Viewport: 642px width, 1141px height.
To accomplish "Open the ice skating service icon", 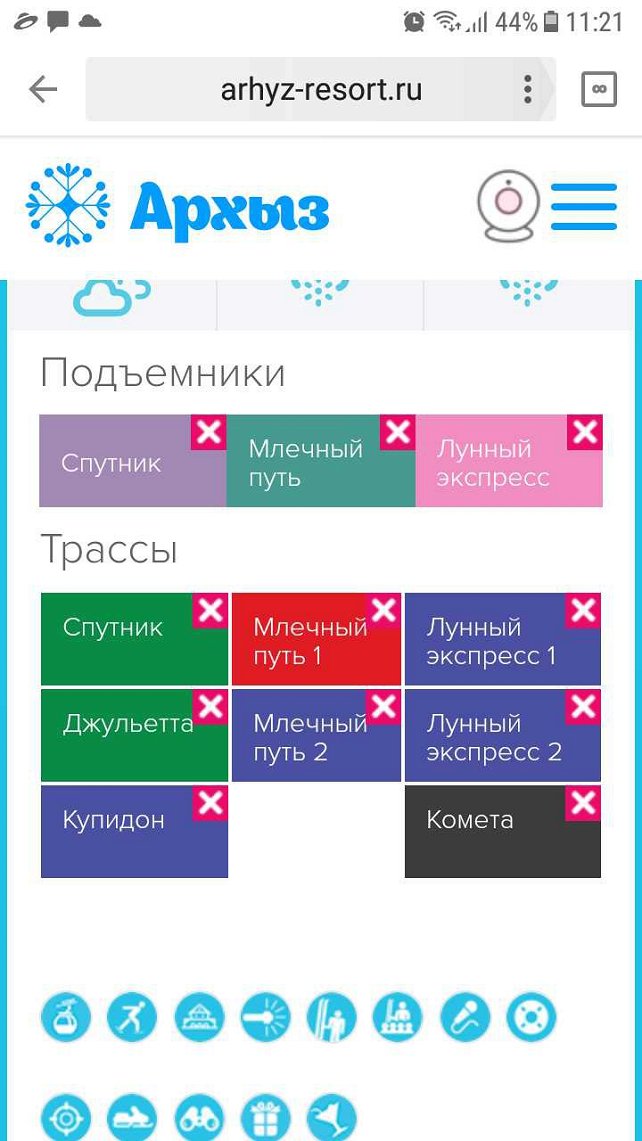I will click(132, 1018).
